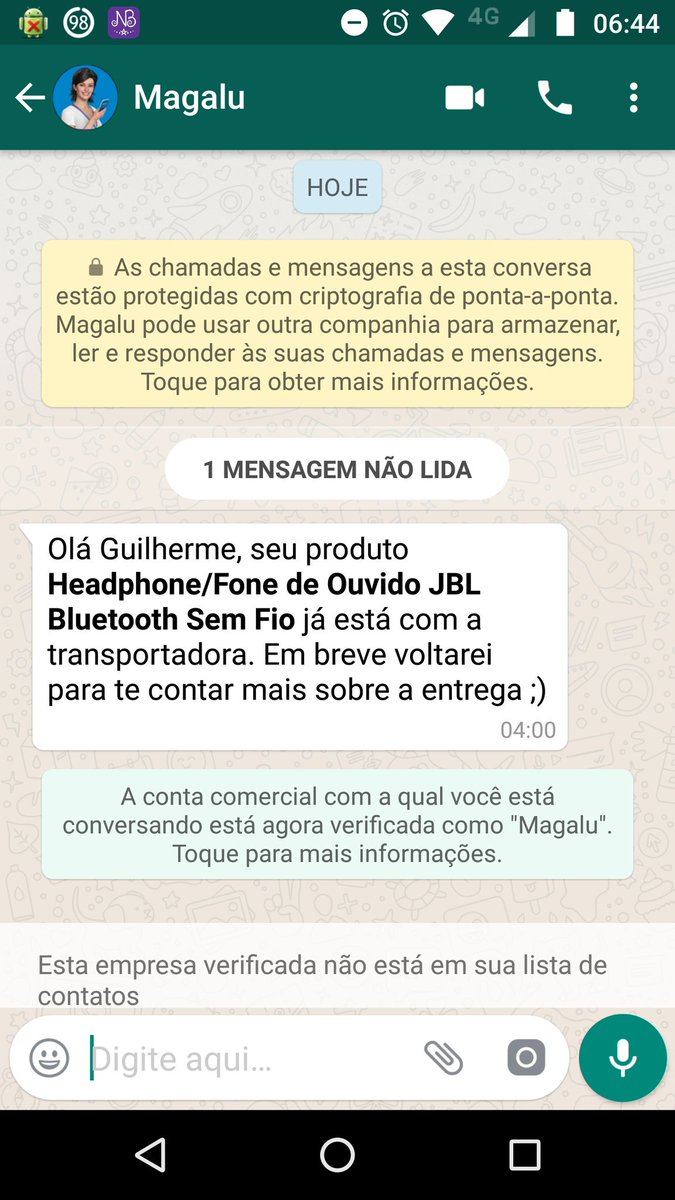
Task: Open Magalu contact info from the name
Action: click(190, 98)
